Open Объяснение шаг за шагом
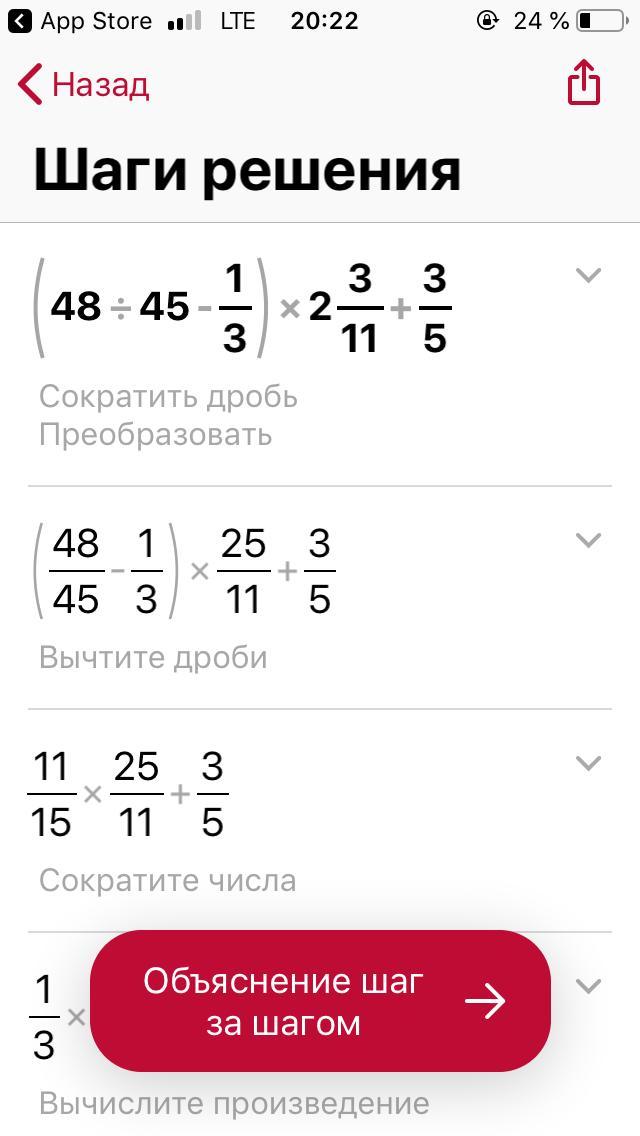The width and height of the screenshot is (640, 1136). (x=320, y=1001)
